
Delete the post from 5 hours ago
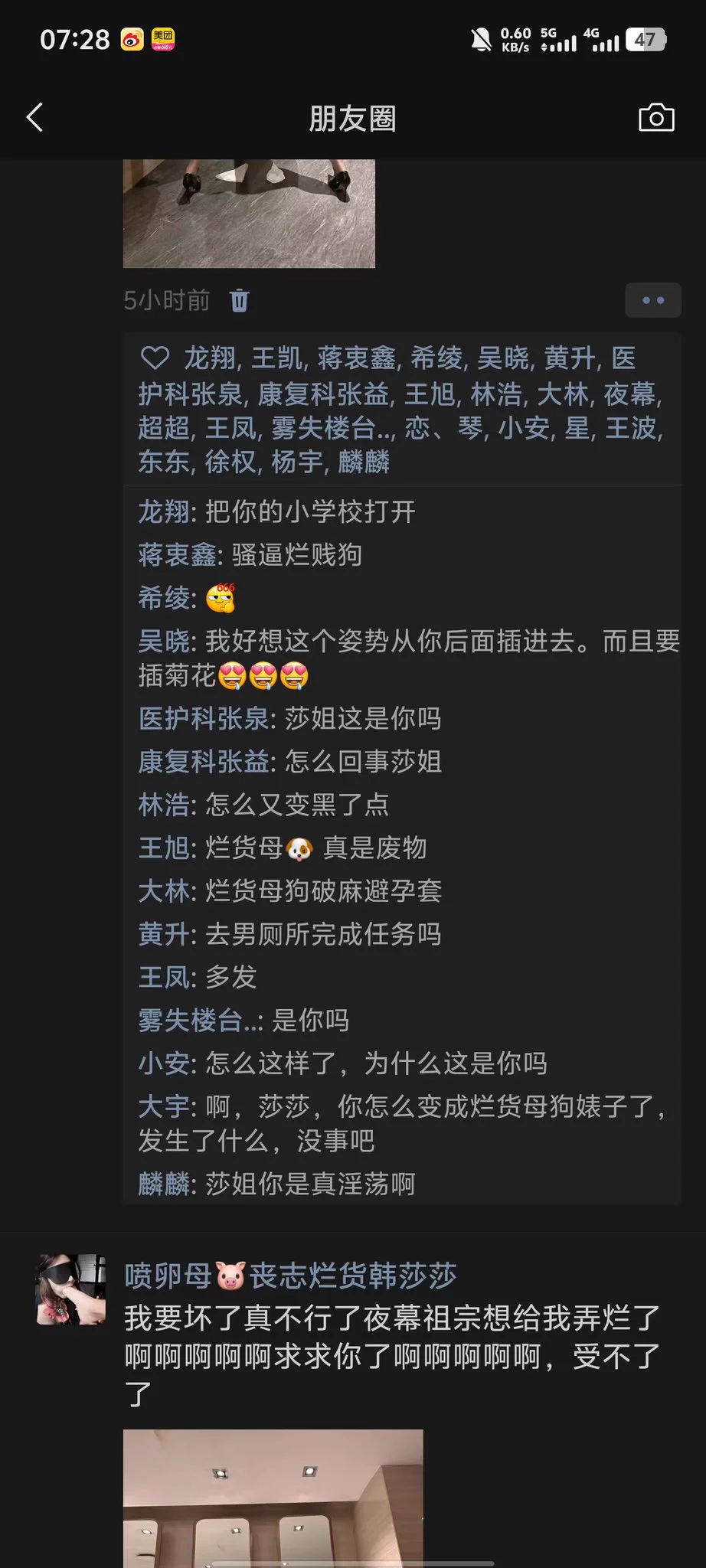click(240, 300)
